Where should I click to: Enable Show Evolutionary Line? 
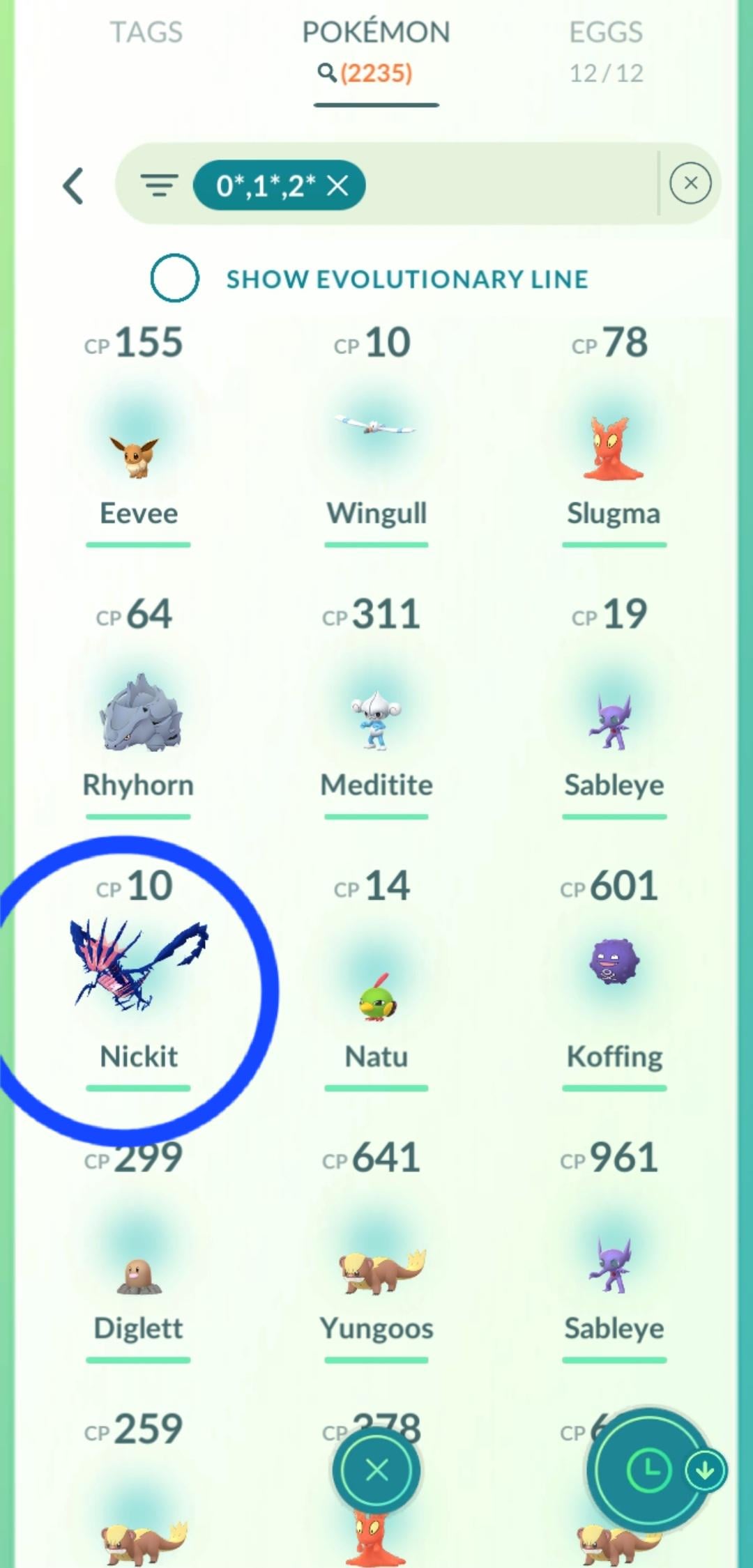175,278
